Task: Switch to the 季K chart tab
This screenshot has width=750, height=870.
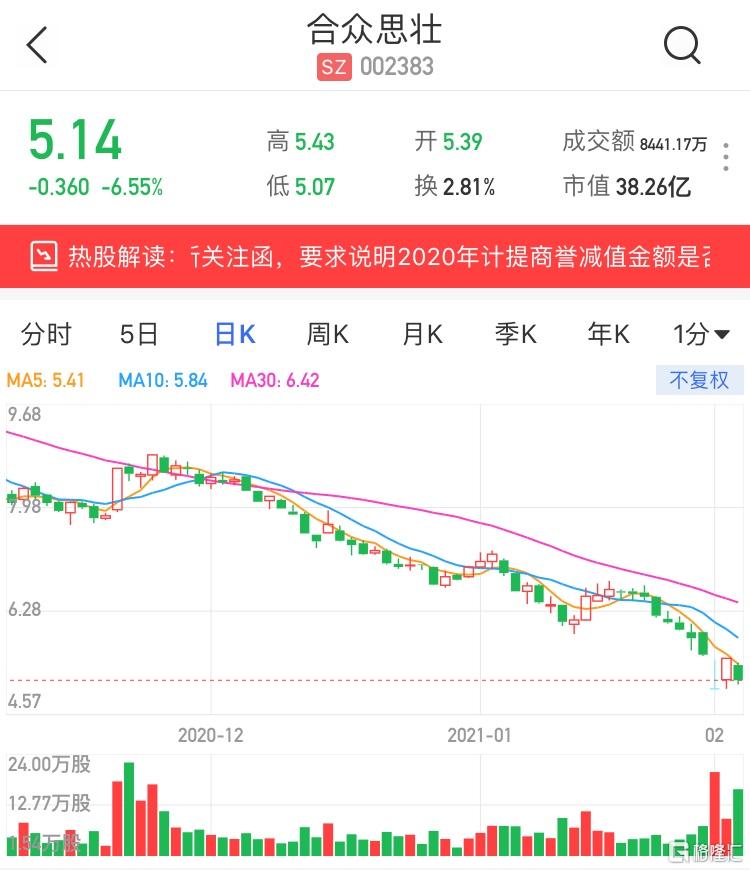Action: [x=515, y=334]
